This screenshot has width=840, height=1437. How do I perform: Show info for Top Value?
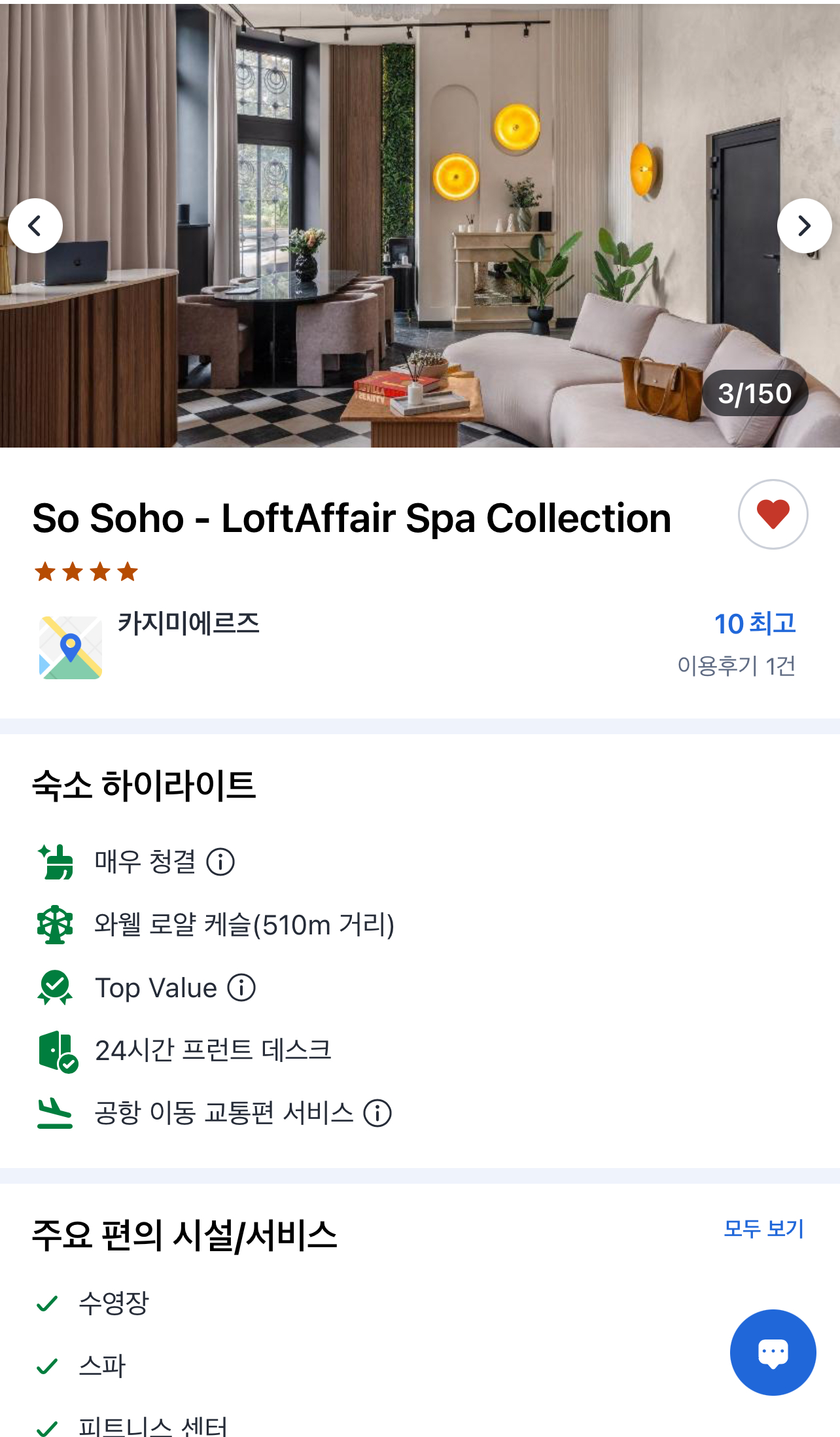tap(241, 987)
